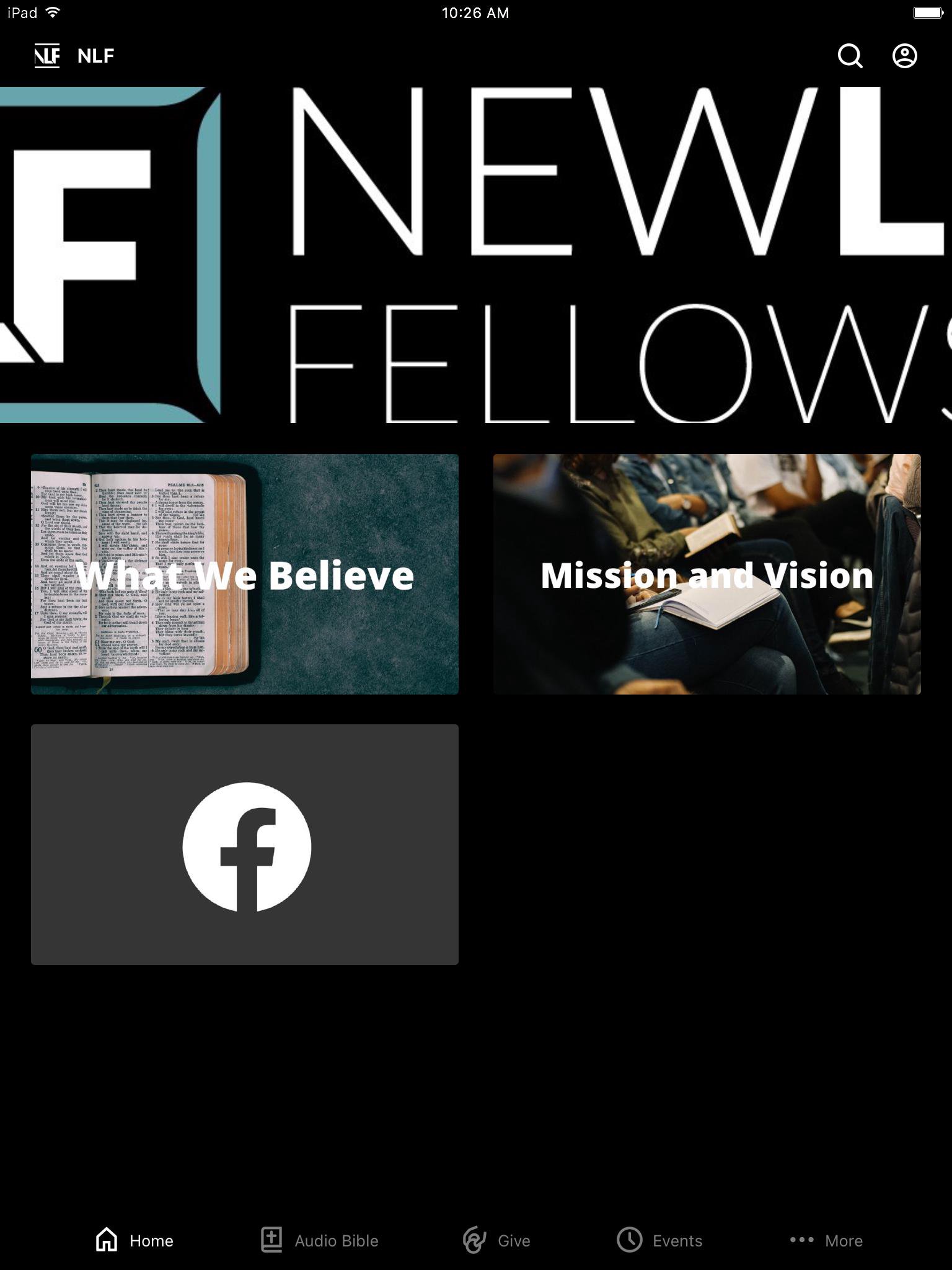Open the What We Believe card

[x=245, y=574]
